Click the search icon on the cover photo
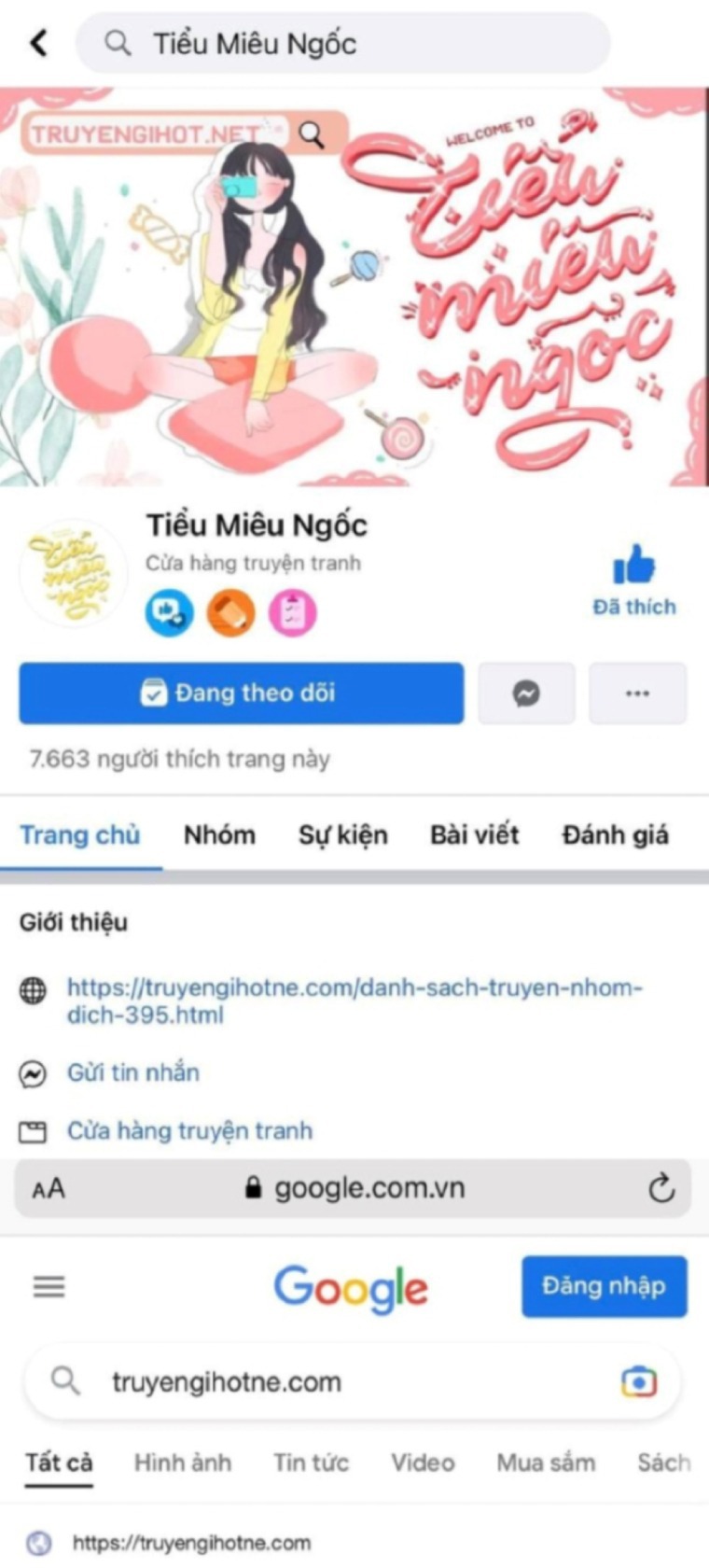The height and width of the screenshot is (1568, 709). [x=312, y=134]
